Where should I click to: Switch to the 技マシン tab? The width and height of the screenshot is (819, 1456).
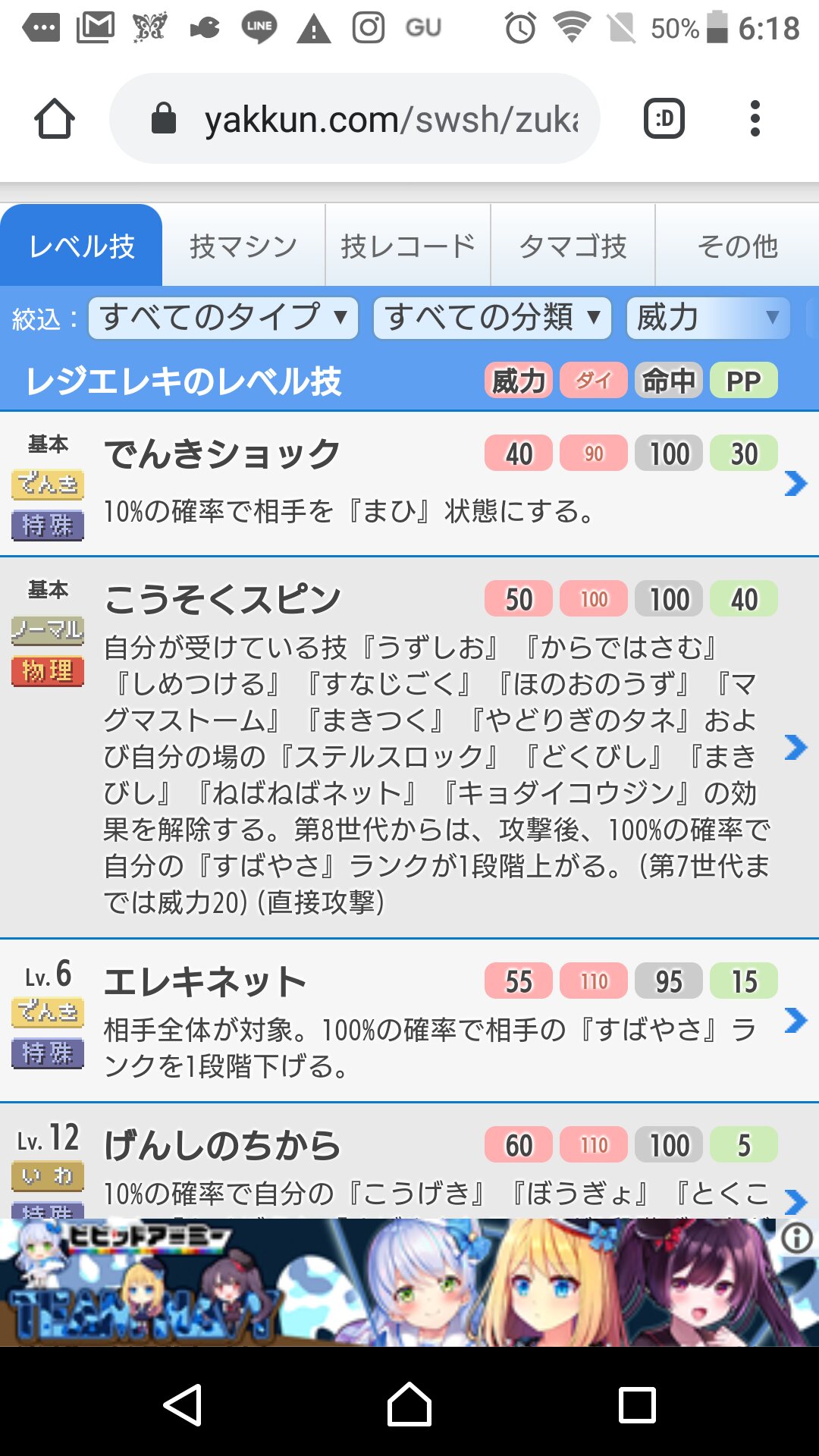click(243, 246)
